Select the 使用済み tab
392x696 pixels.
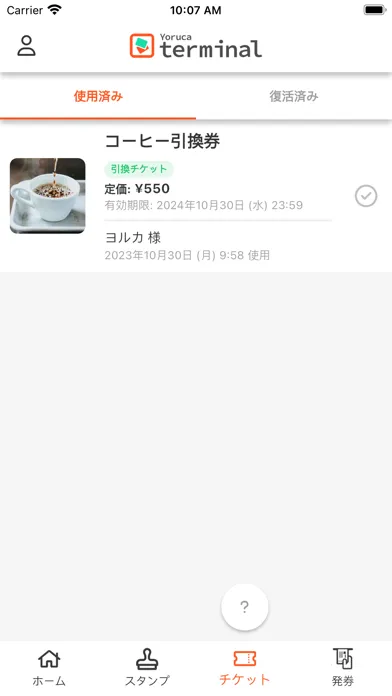98,96
